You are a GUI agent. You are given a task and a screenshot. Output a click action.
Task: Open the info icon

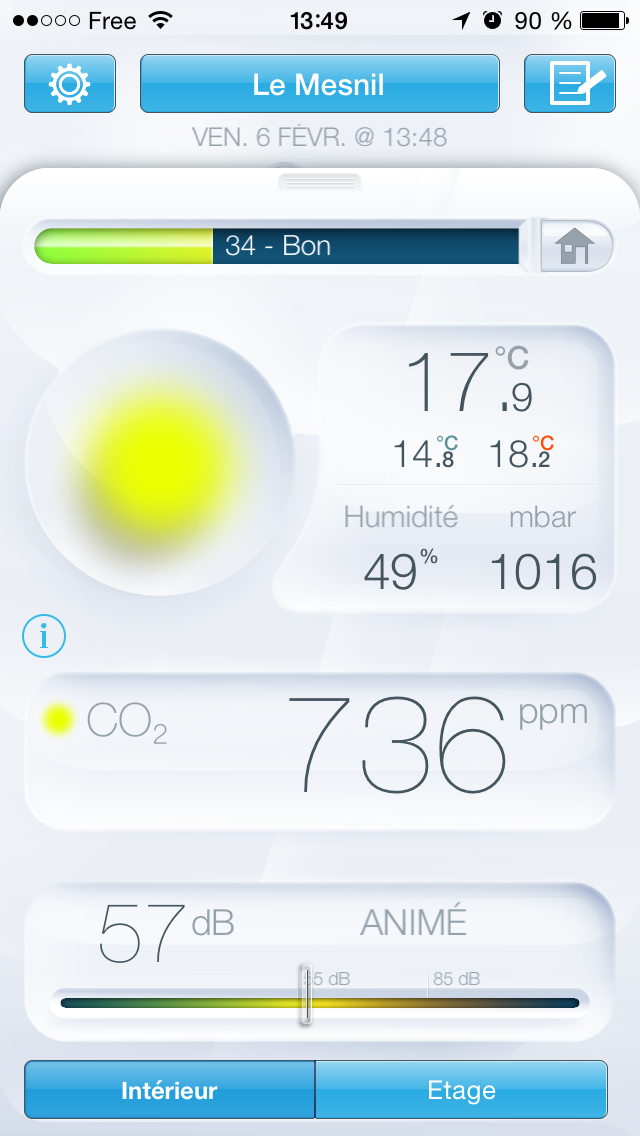click(x=43, y=636)
